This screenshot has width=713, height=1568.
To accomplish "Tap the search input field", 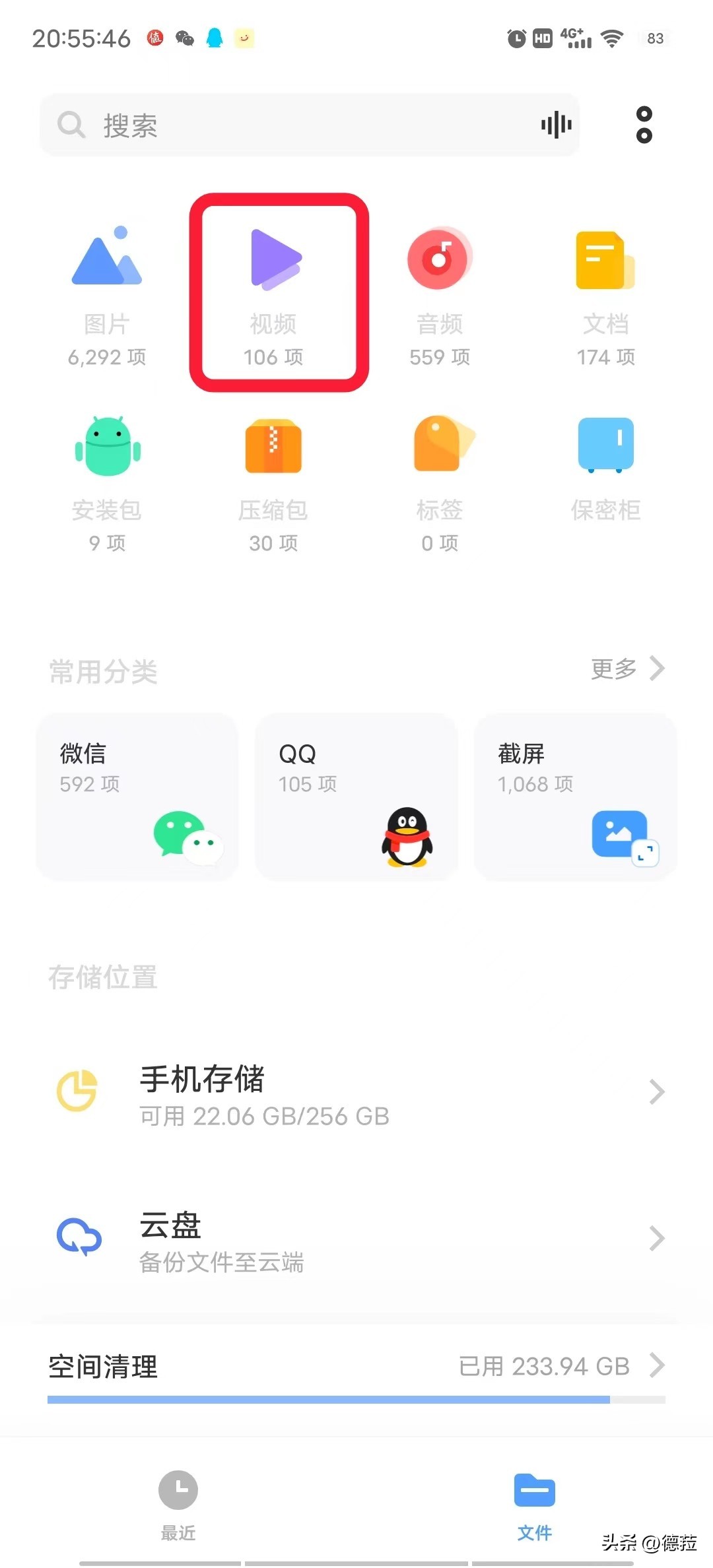I will [264, 125].
